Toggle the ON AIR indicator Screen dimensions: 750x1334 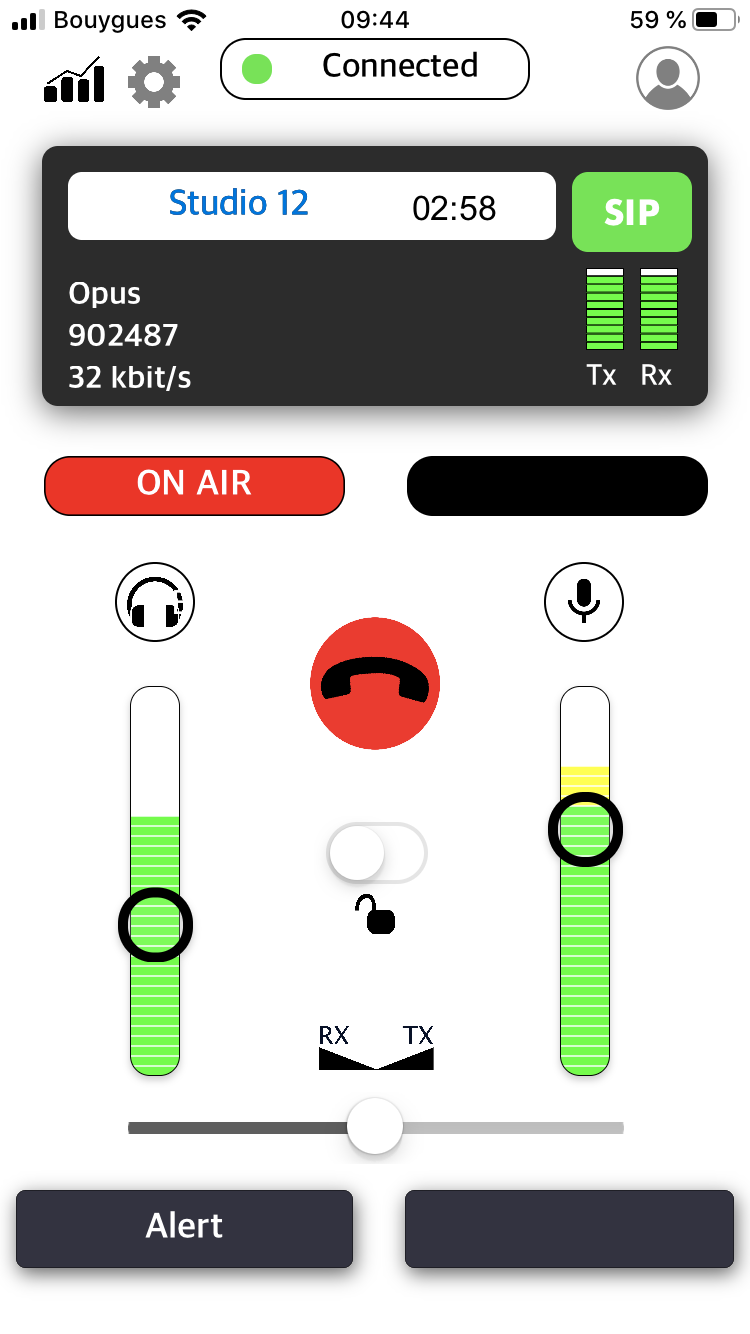(194, 485)
